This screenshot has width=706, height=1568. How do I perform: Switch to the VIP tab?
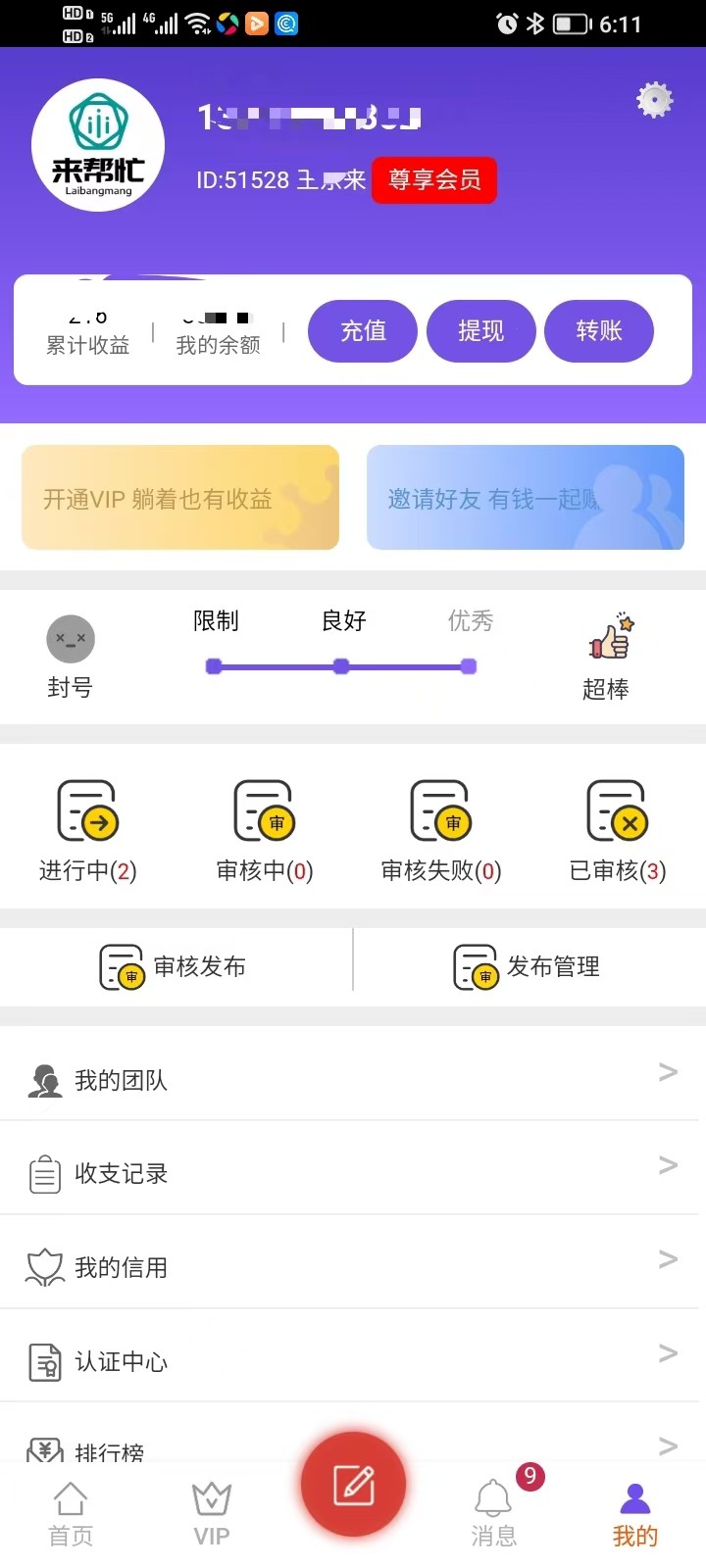[212, 1513]
